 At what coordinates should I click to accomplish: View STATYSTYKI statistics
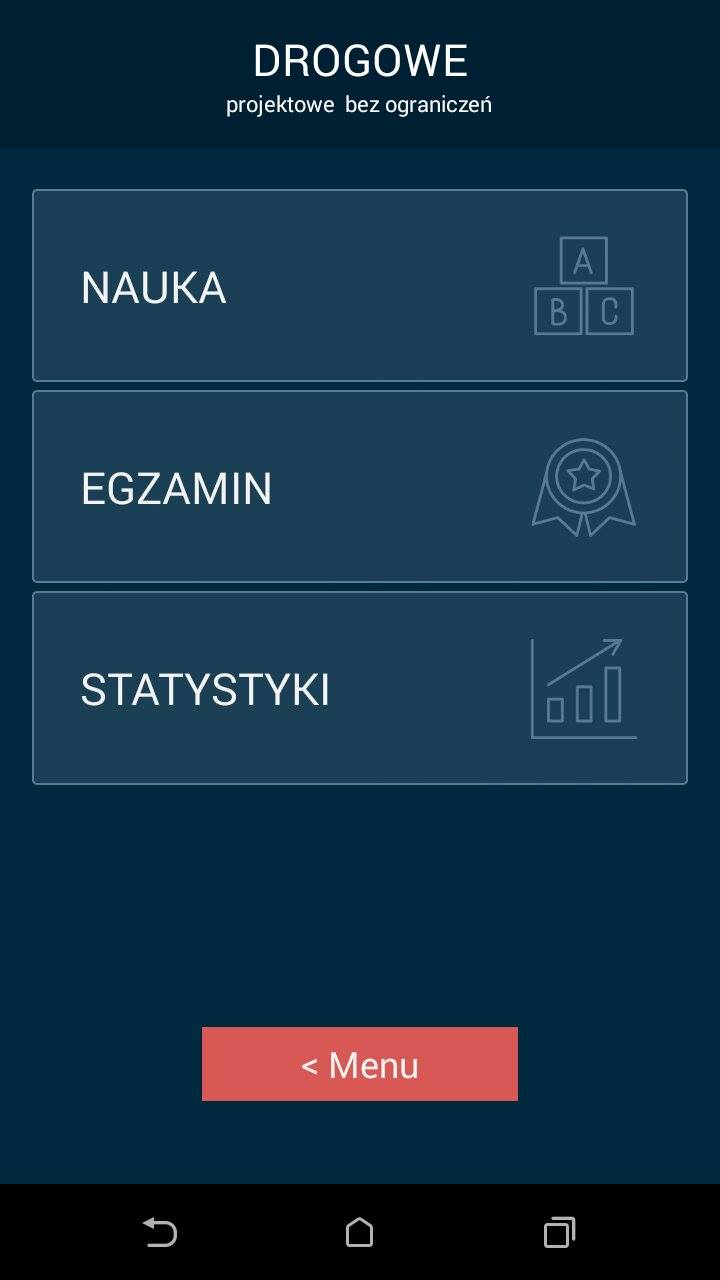pos(360,688)
